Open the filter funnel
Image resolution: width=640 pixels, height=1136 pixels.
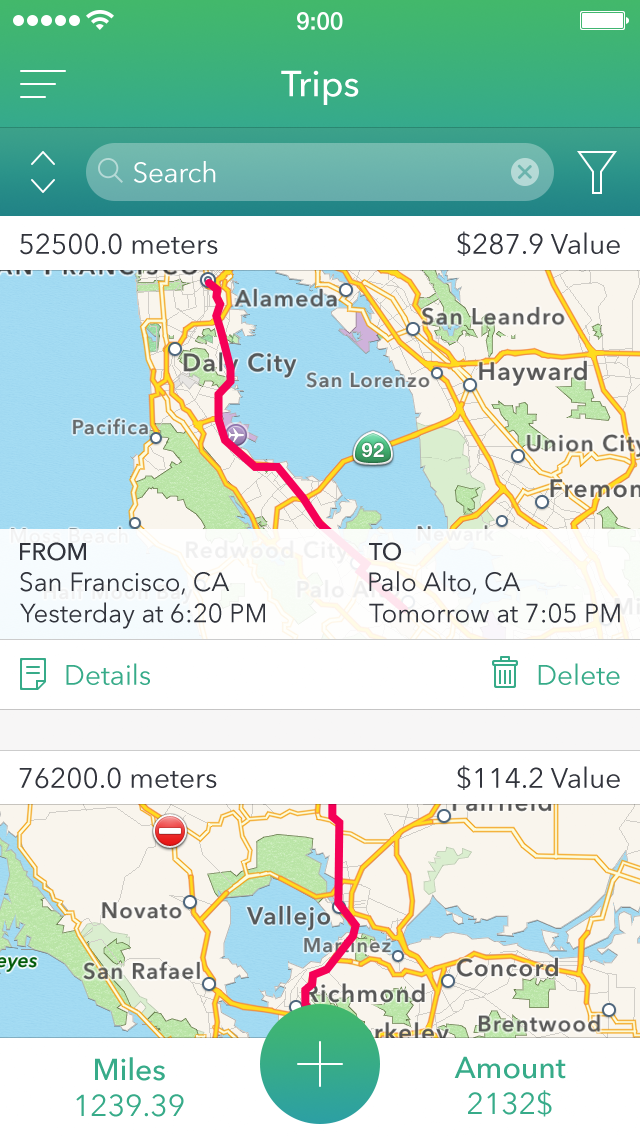coord(597,172)
